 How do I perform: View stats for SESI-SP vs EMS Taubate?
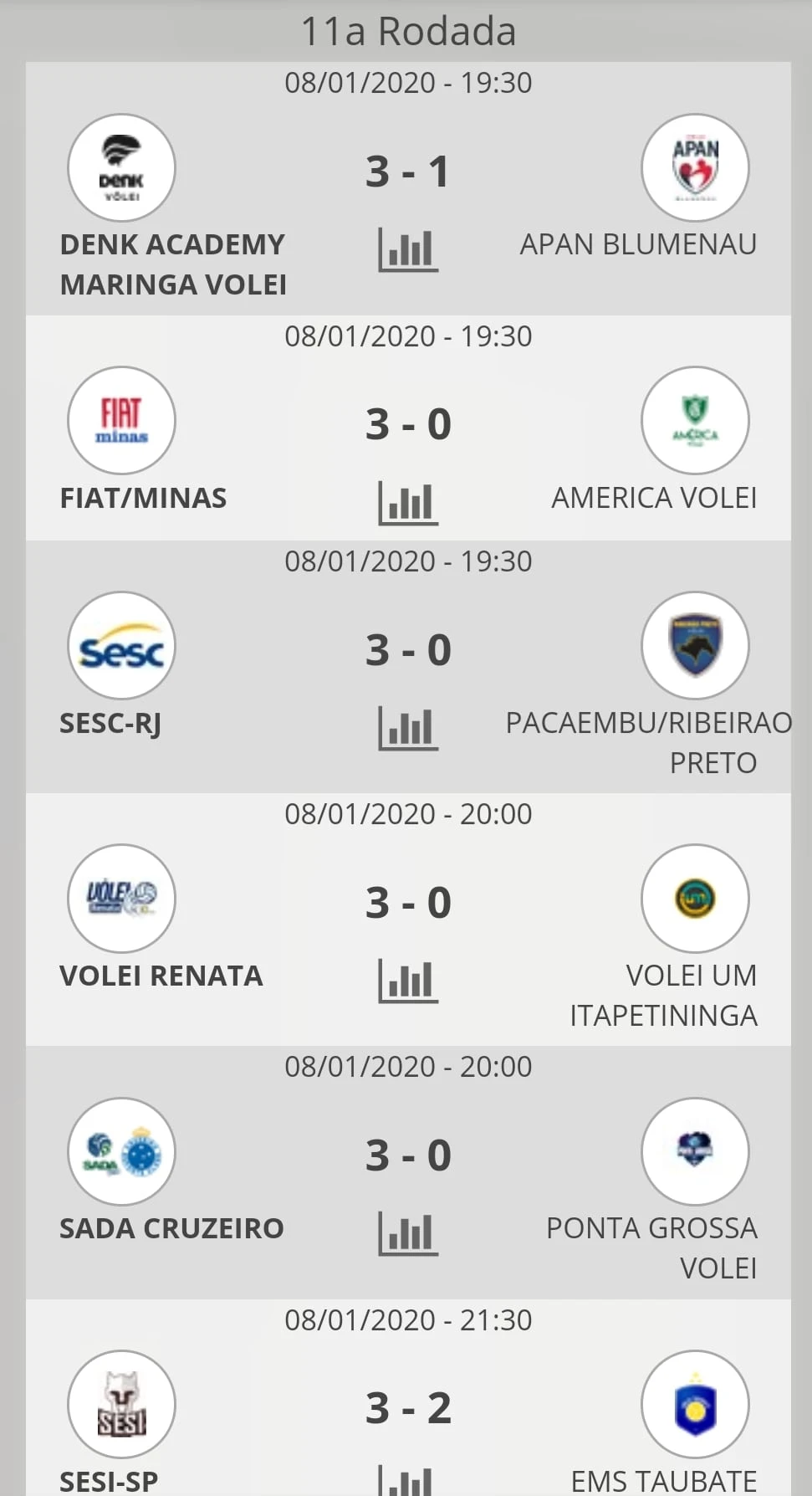point(408,1479)
